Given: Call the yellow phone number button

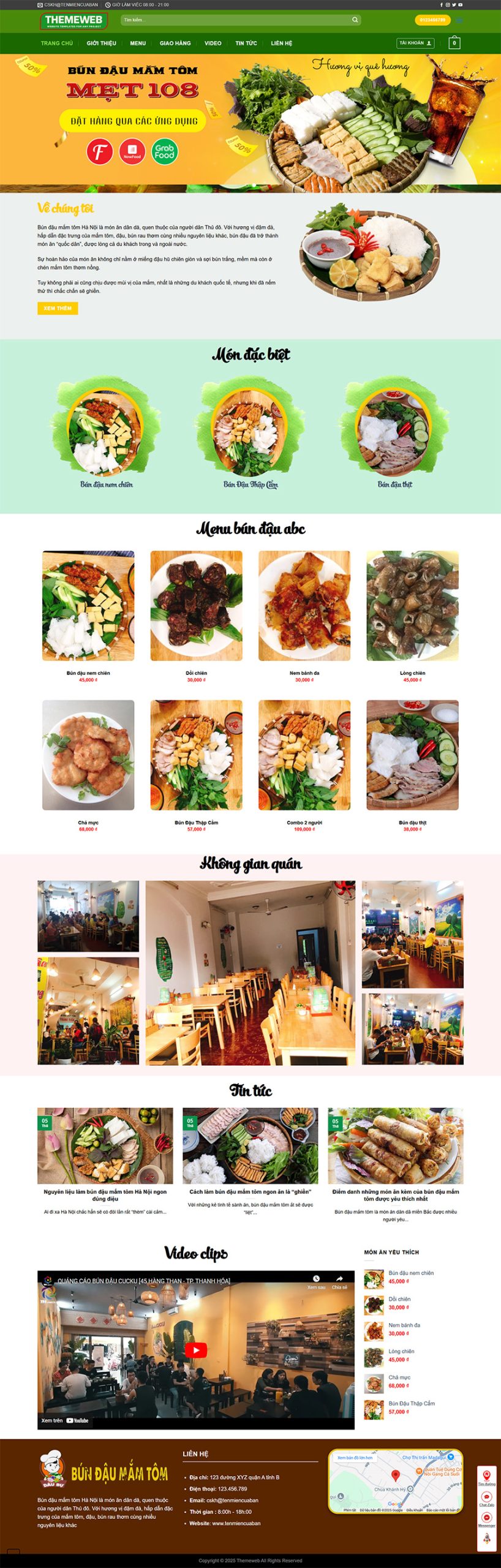Looking at the screenshot, I should pyautogui.click(x=432, y=20).
